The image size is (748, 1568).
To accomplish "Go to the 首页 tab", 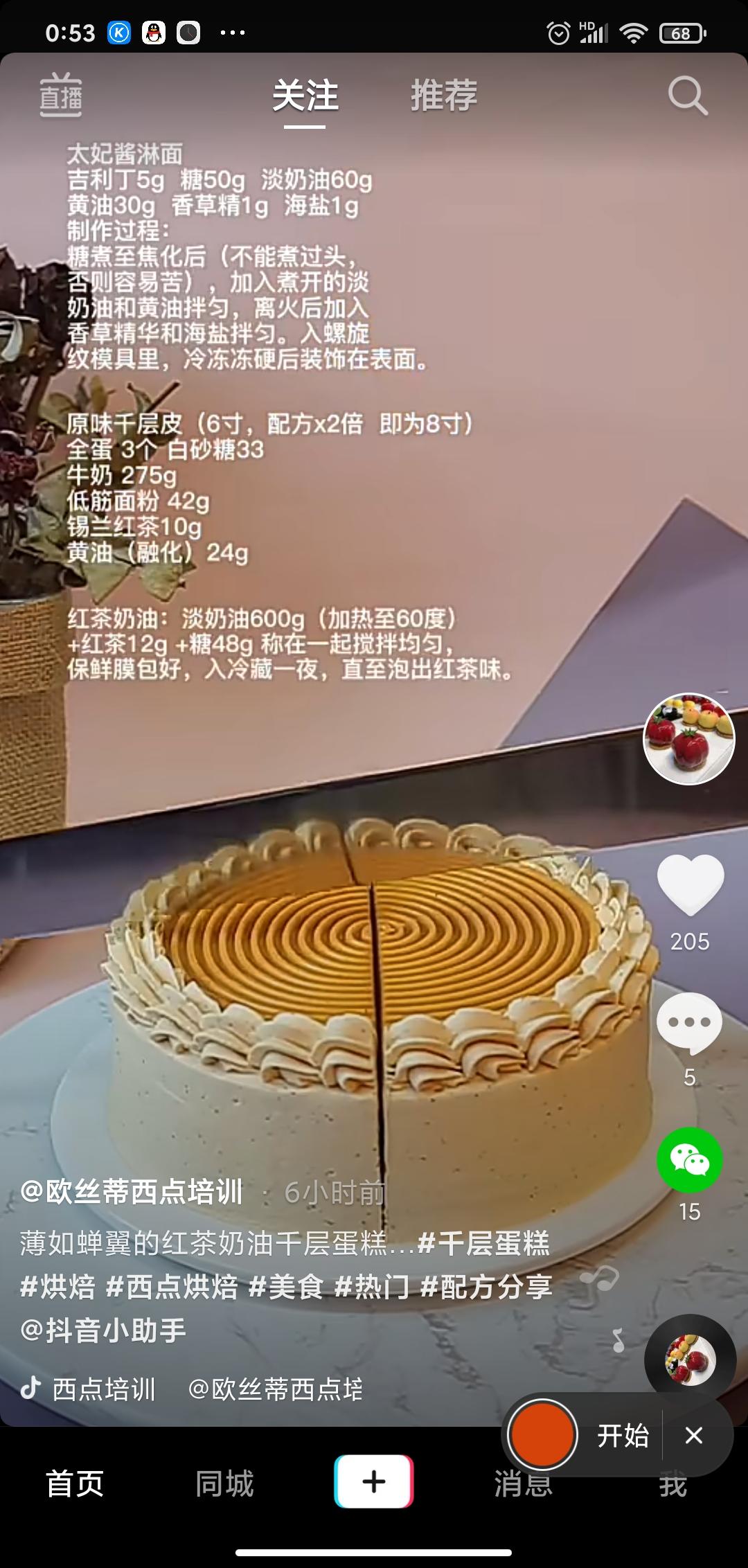I will 75,1484.
